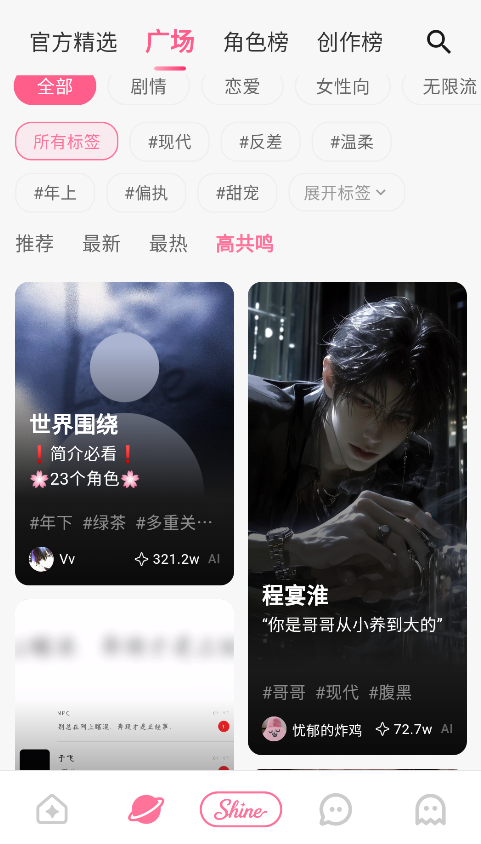
Task: Select the 剧情 category chip
Action: [x=148, y=87]
